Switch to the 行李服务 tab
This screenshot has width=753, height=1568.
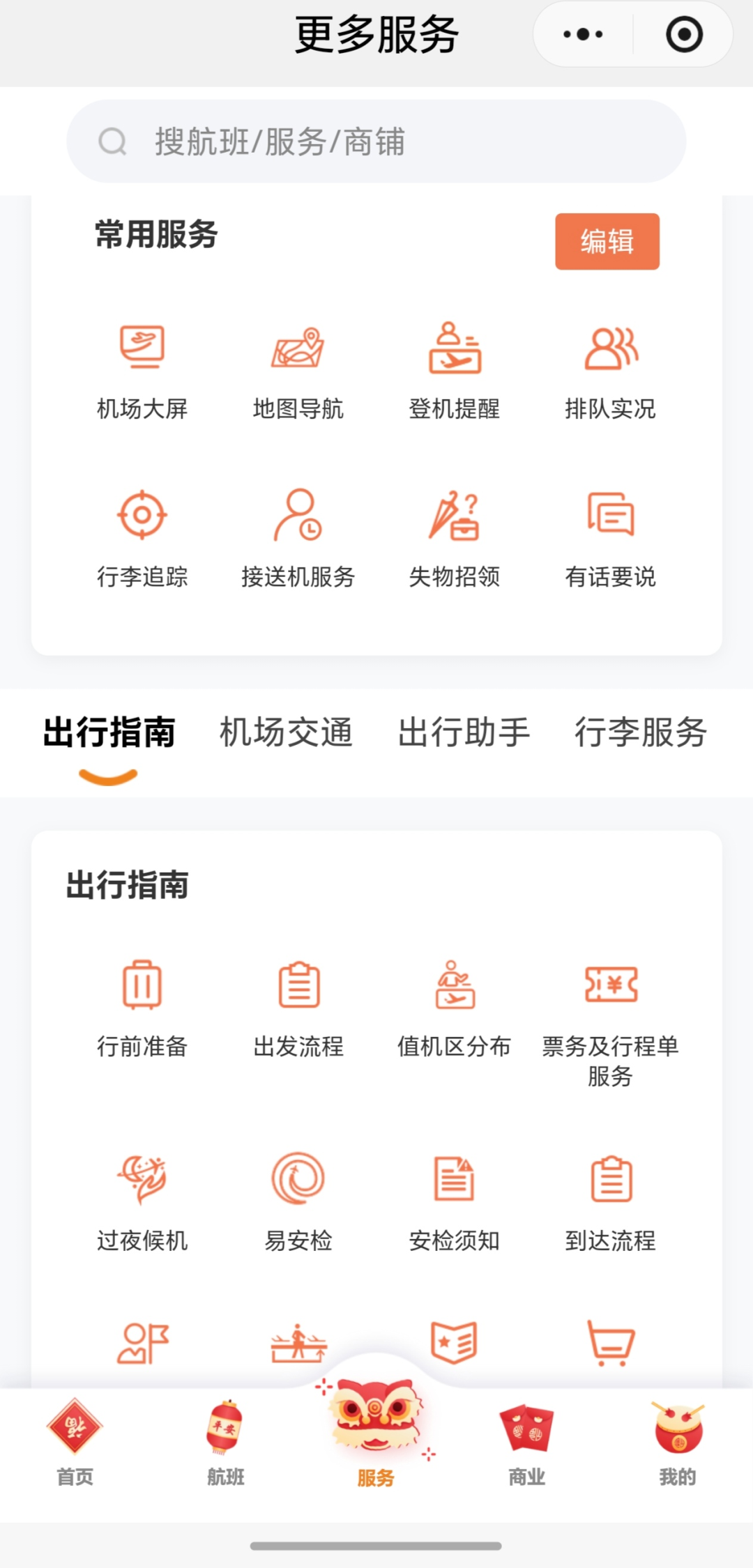click(x=643, y=733)
